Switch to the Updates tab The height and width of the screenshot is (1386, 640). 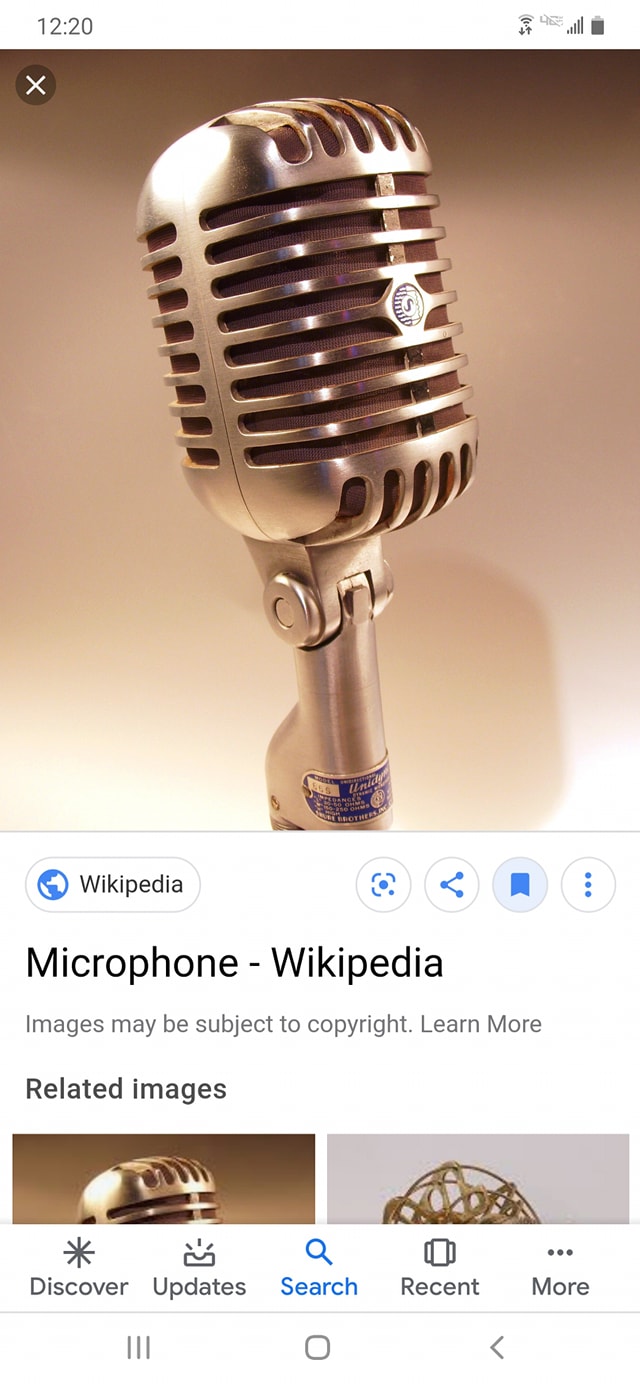199,1268
